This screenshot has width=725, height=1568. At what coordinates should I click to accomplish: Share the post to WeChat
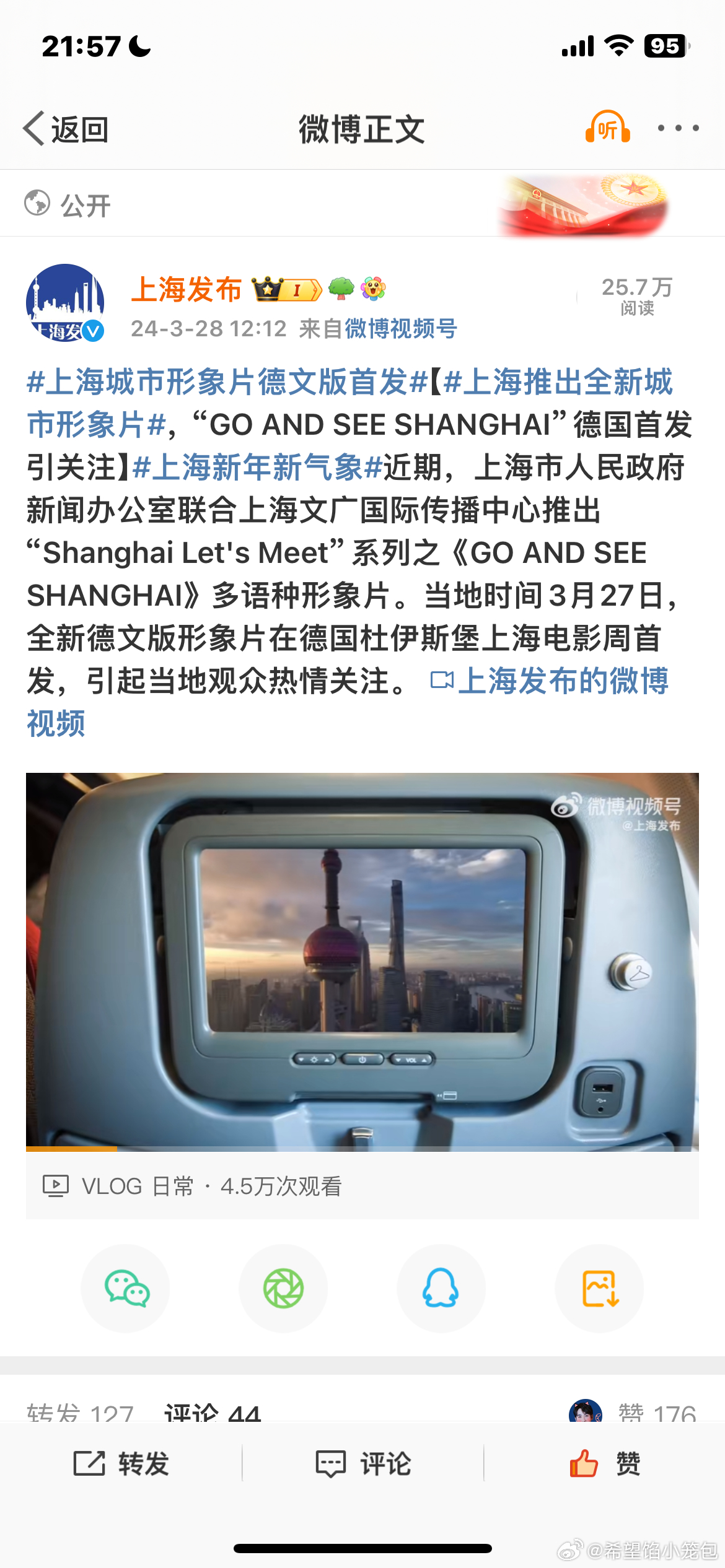point(126,1288)
